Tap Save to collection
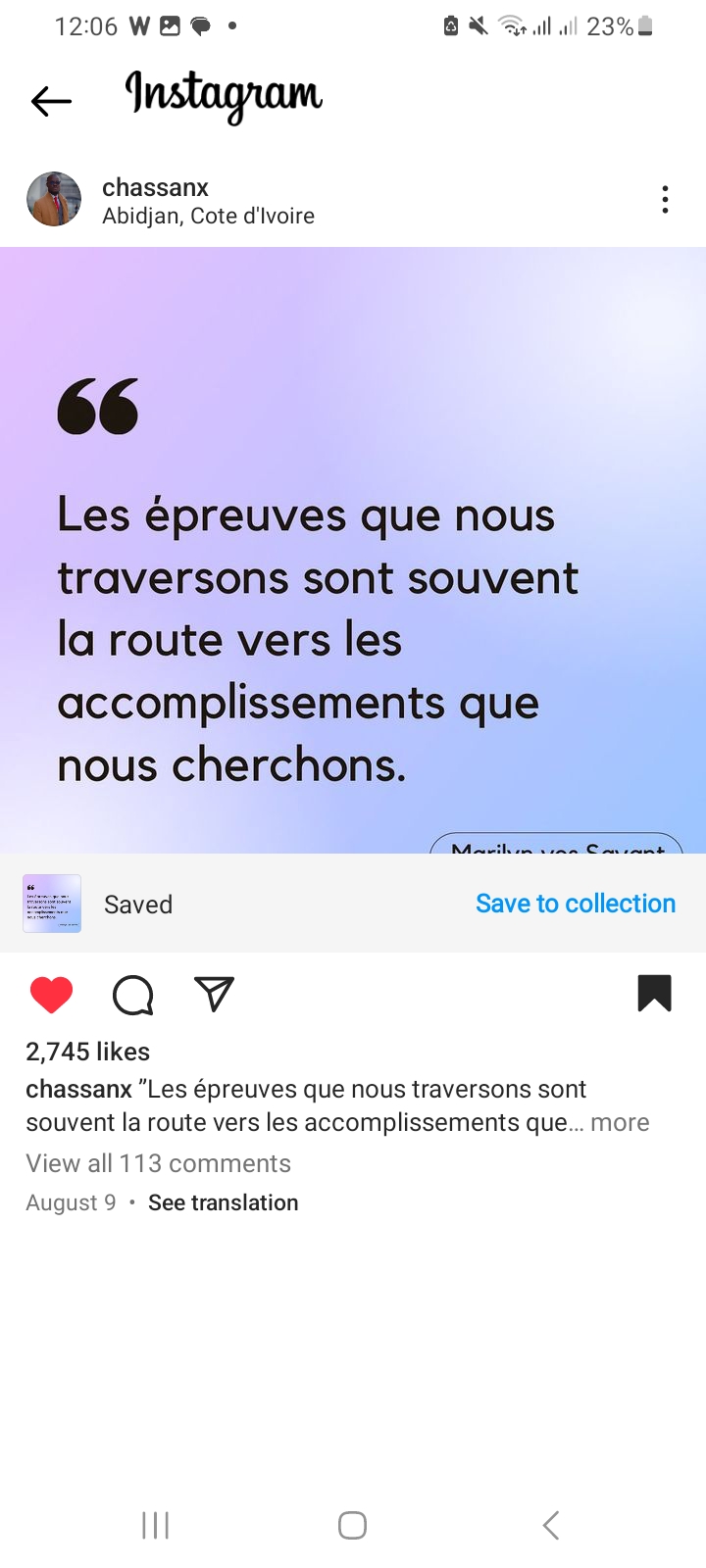The image size is (706, 1568). click(x=576, y=904)
